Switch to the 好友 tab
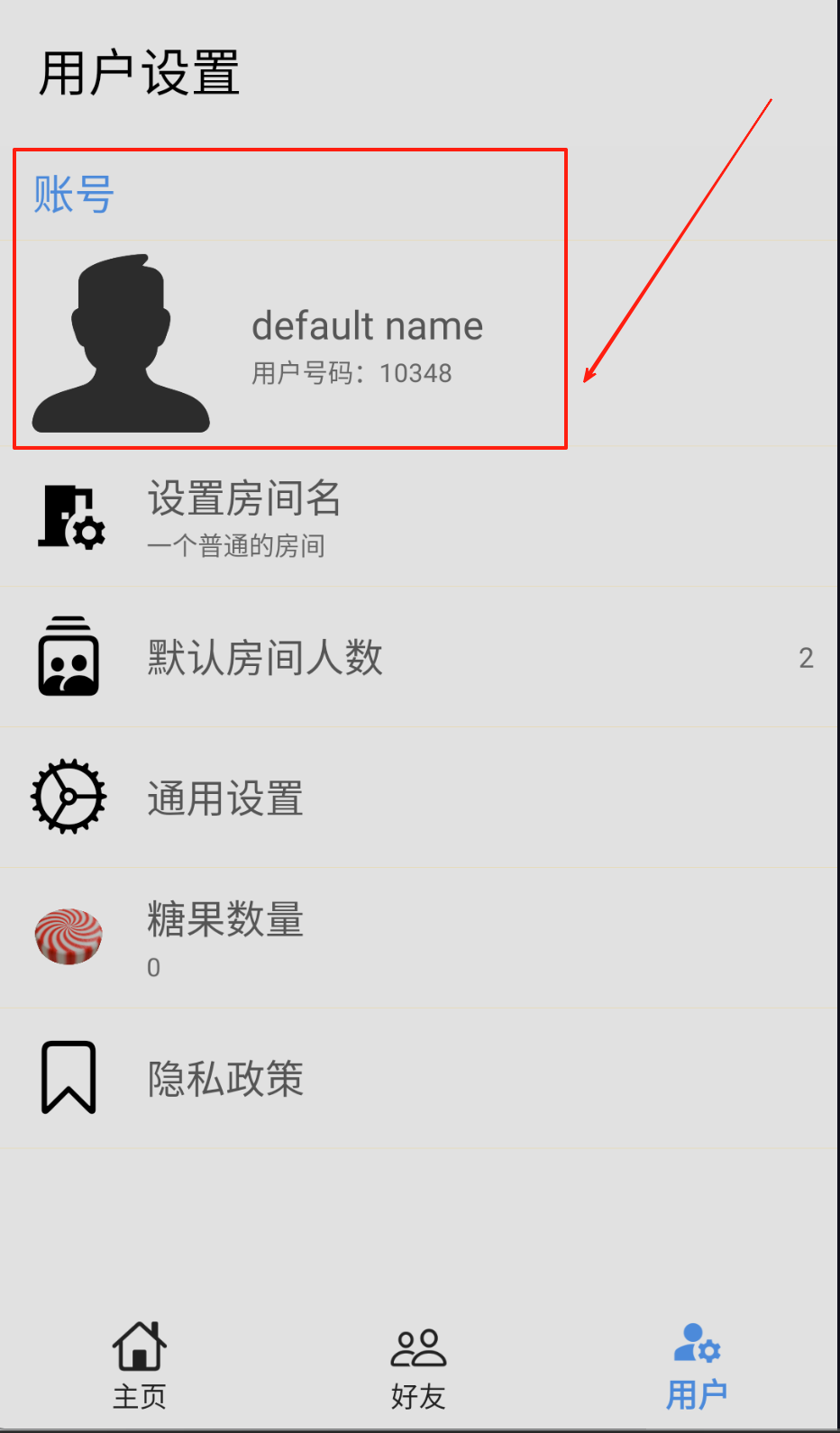Image resolution: width=840 pixels, height=1433 pixels. 419,1365
